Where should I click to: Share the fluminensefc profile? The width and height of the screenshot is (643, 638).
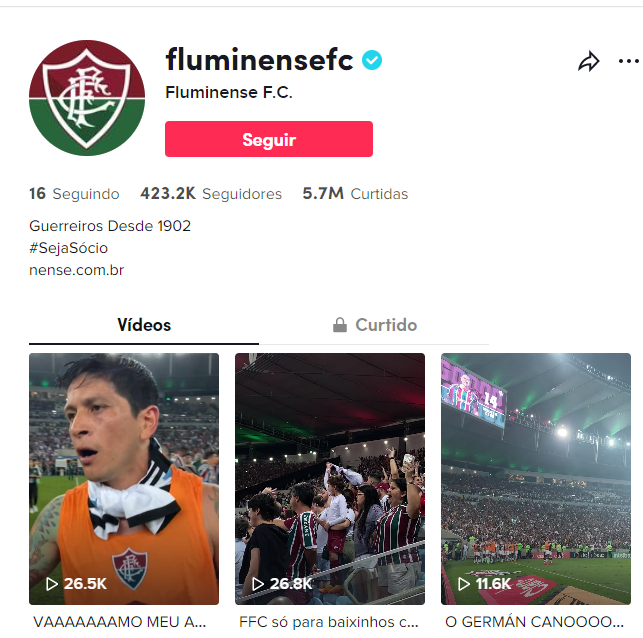coord(588,62)
